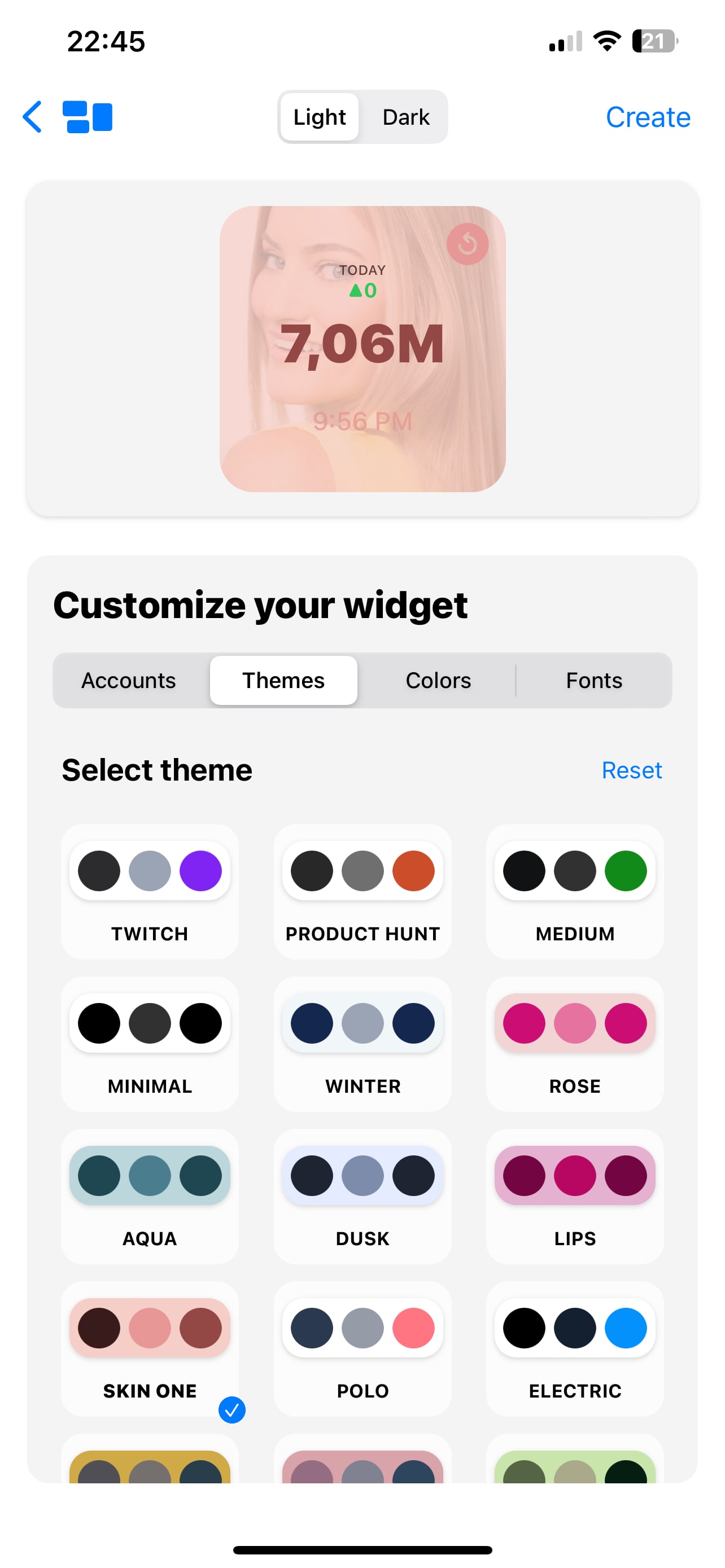725x1568 pixels.
Task: Switch to the Colors tab
Action: click(438, 680)
